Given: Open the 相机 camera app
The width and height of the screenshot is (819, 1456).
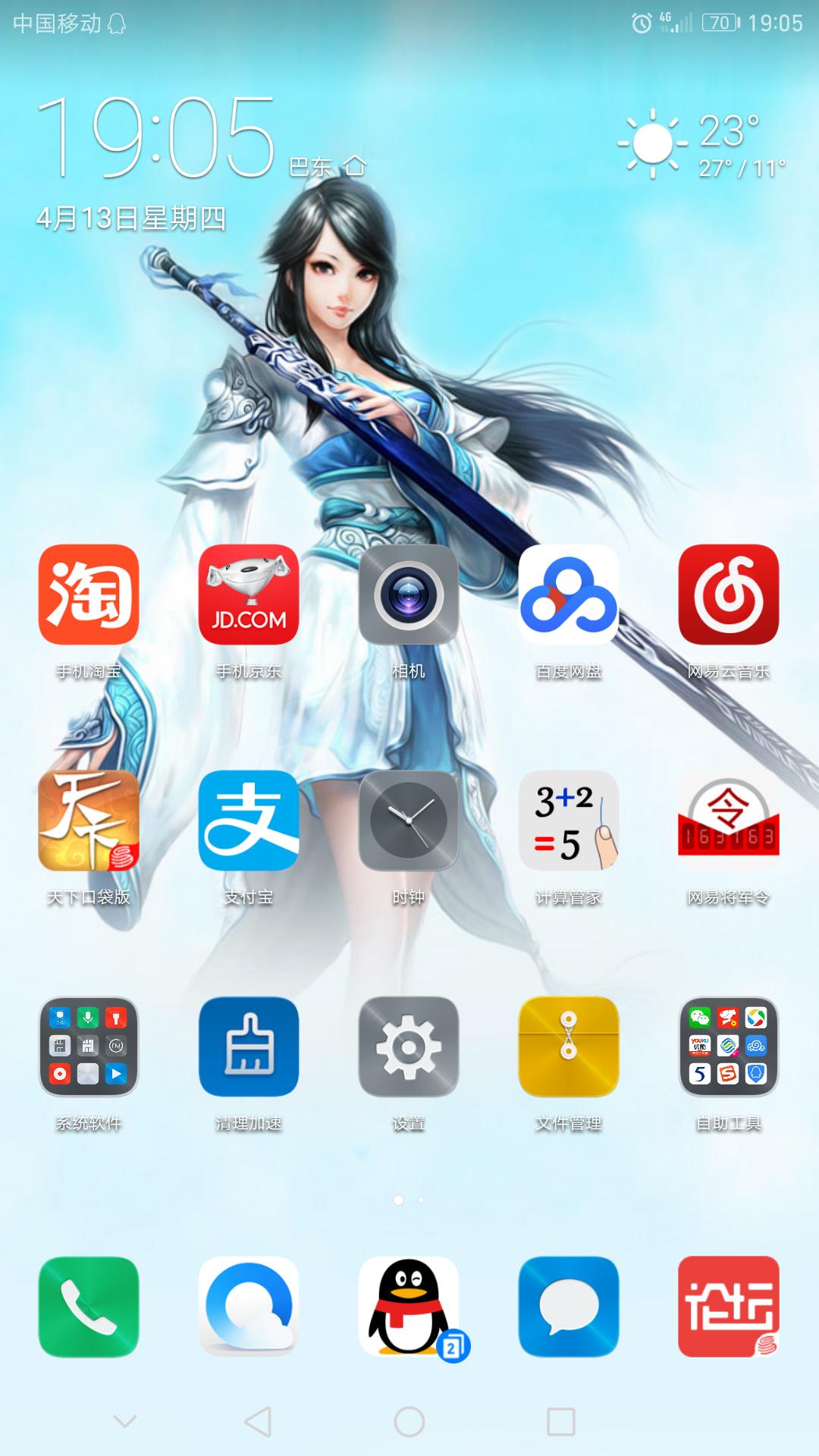Looking at the screenshot, I should [x=409, y=595].
